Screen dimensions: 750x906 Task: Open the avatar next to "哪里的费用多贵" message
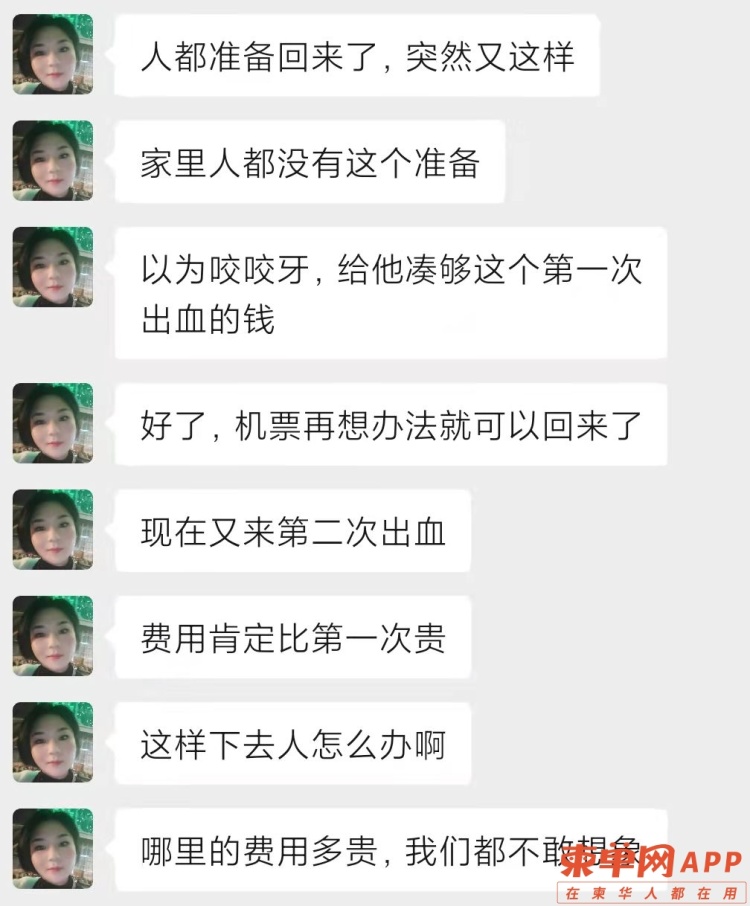point(53,849)
